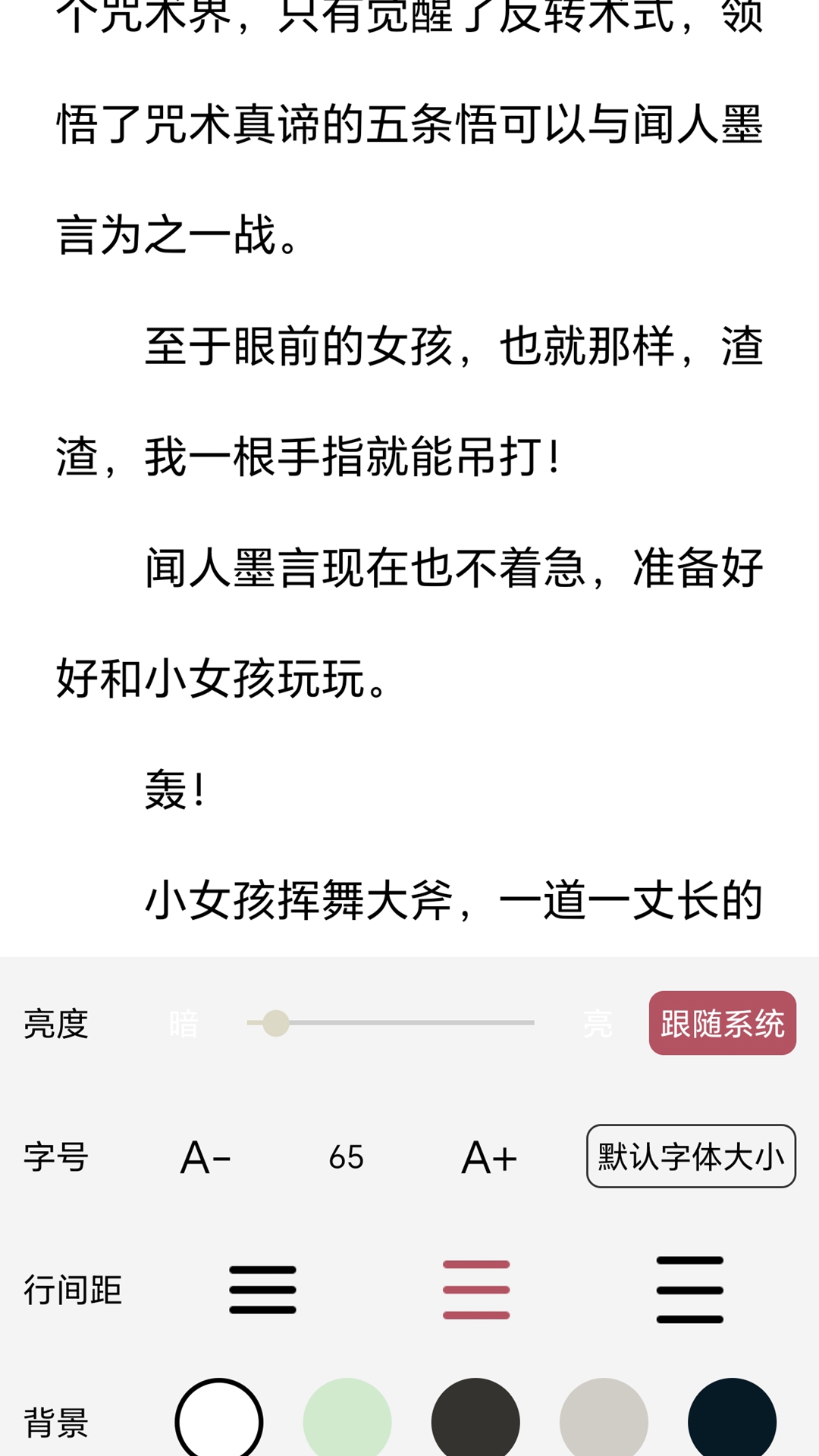
Task: Tap the 亮 label on the brightness bar
Action: click(x=598, y=1025)
